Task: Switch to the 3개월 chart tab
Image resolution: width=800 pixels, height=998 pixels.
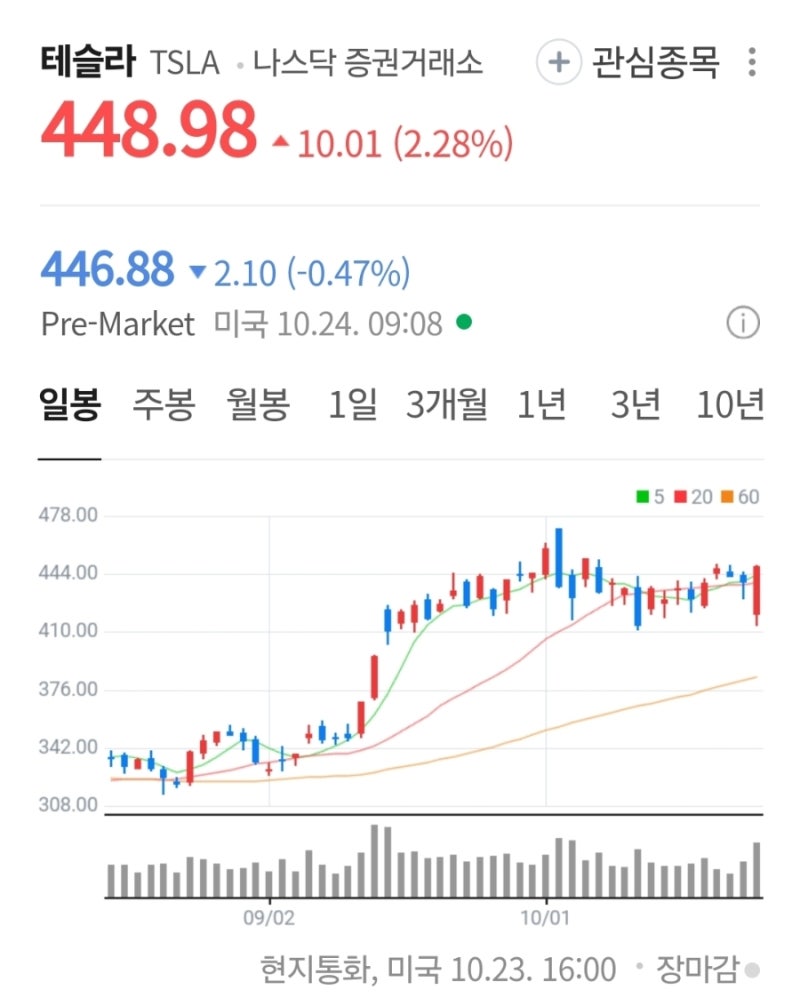Action: click(446, 403)
